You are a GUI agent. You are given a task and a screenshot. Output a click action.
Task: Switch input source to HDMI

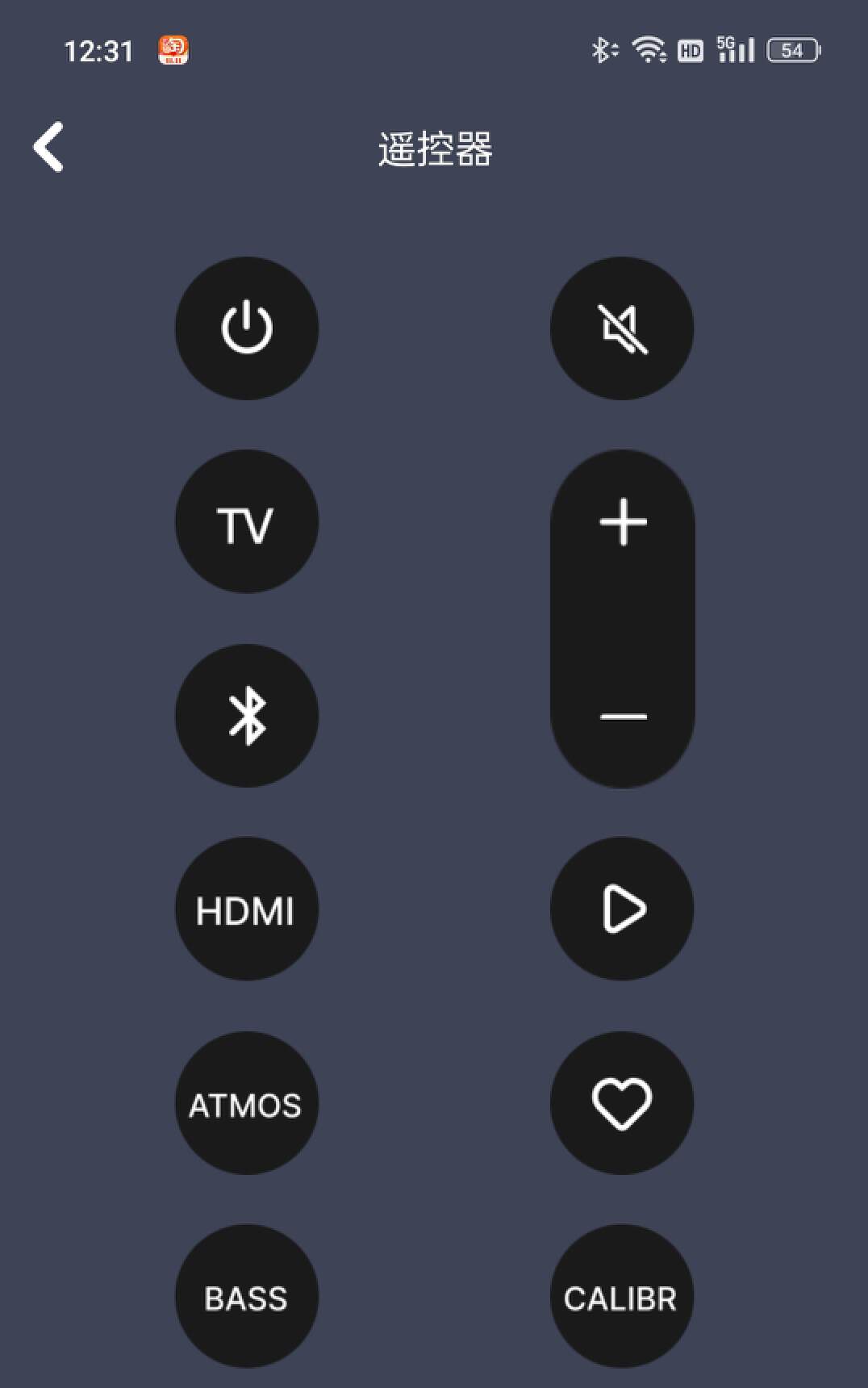point(247,909)
